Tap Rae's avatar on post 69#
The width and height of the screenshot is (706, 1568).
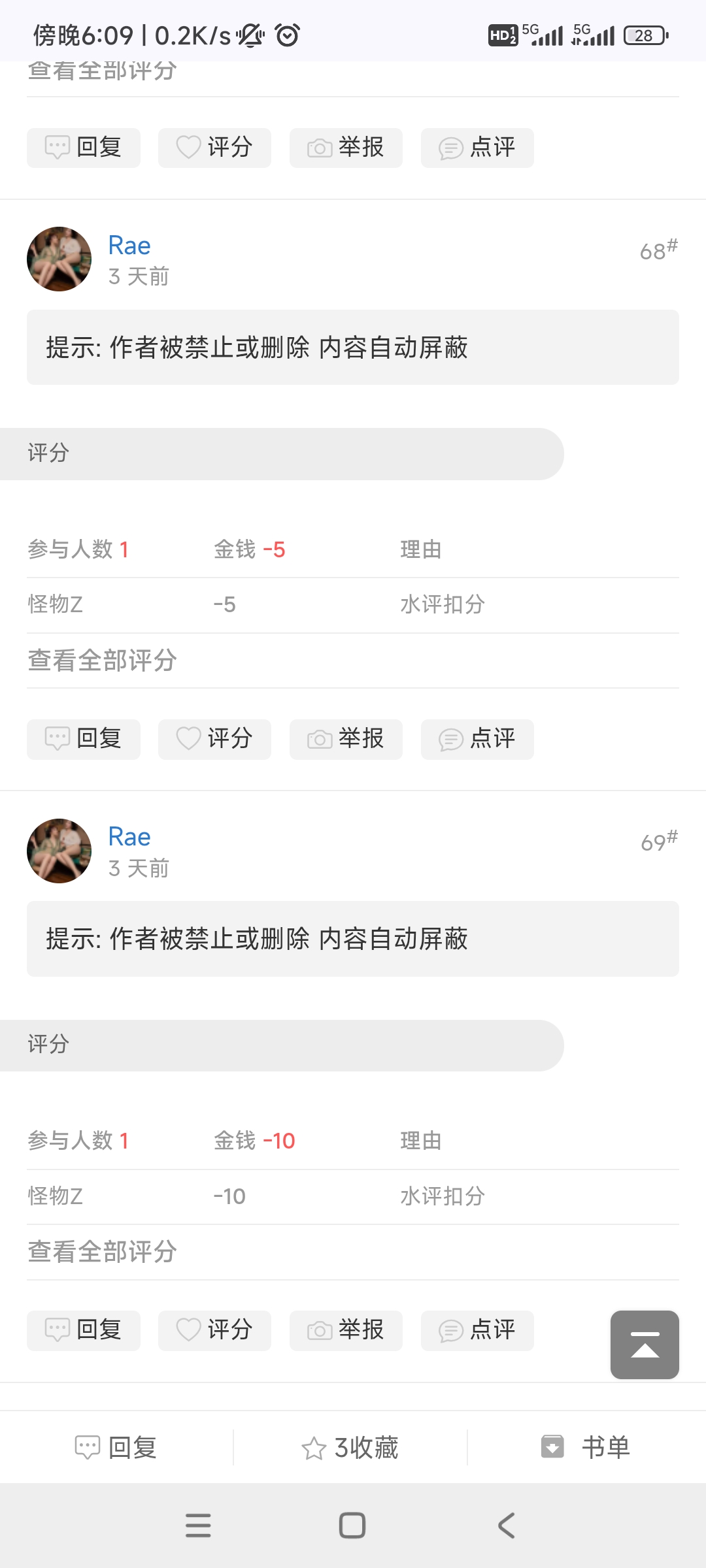pos(59,851)
